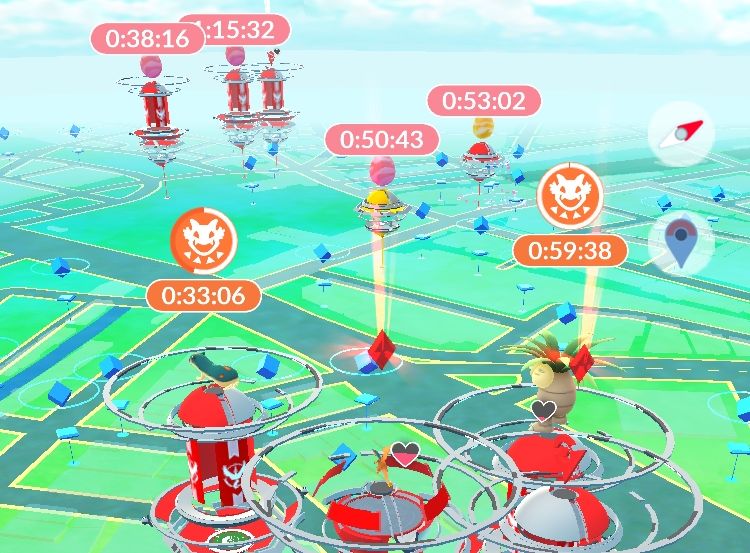Tap the raid egg gym at 0:50:43
The width and height of the screenshot is (750, 553).
(381, 198)
